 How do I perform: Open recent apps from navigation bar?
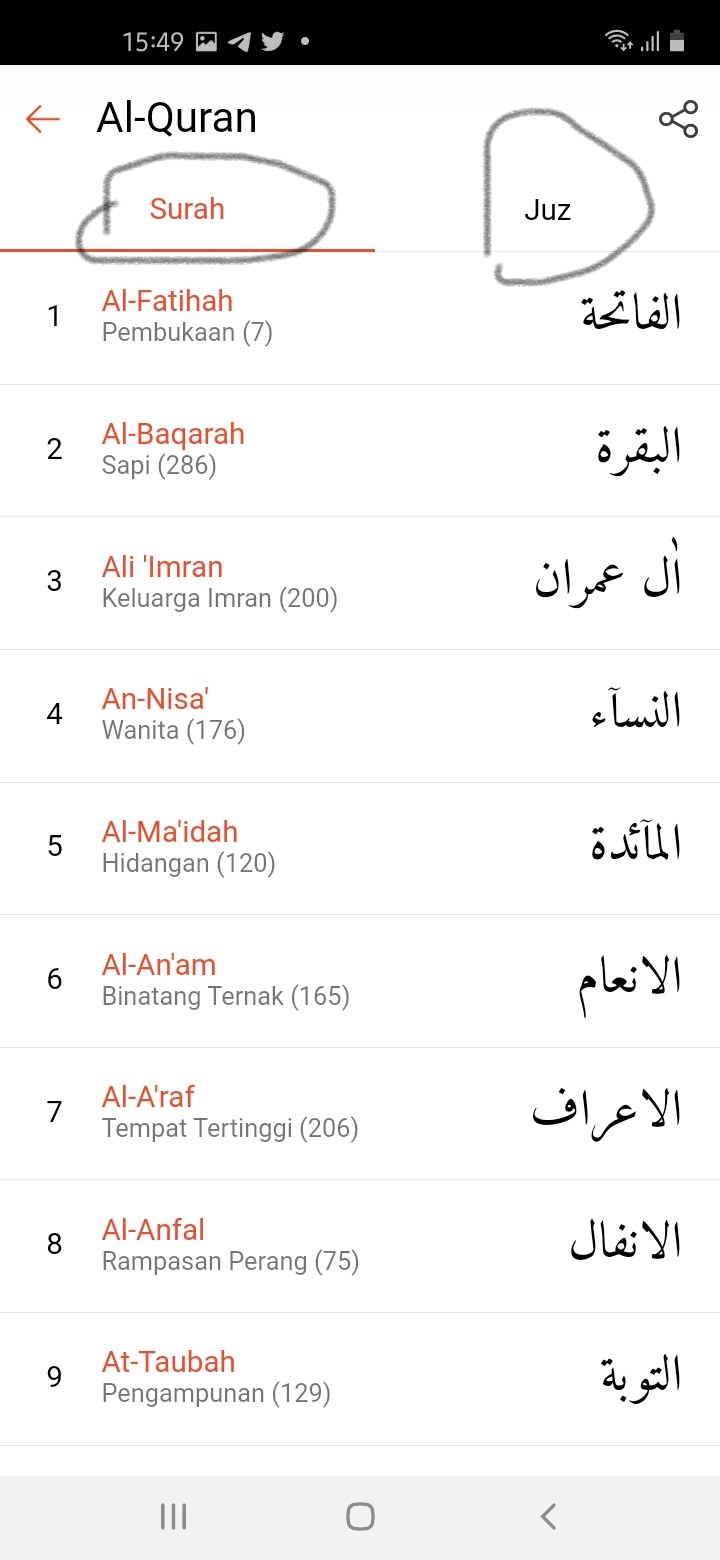[173, 1517]
